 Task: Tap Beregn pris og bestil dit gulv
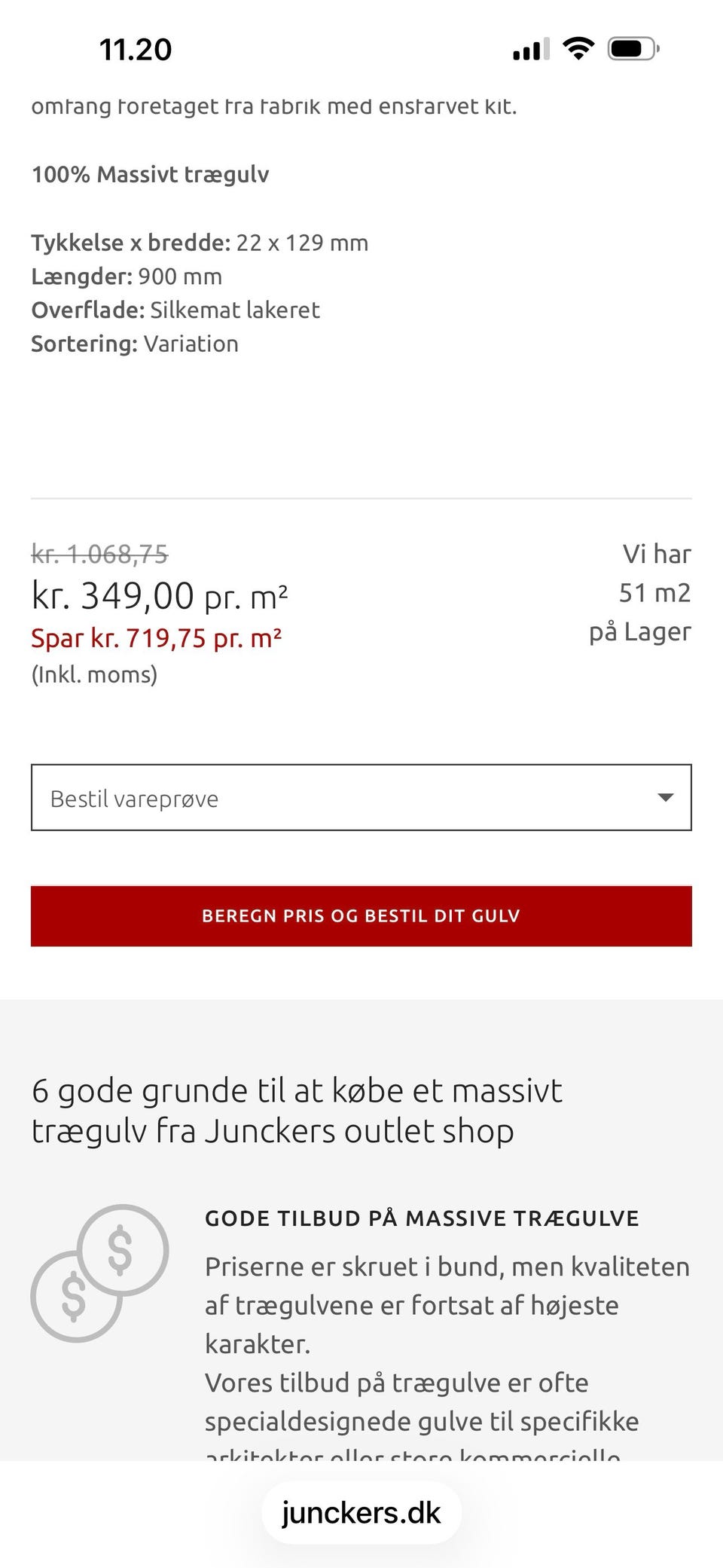(x=361, y=916)
